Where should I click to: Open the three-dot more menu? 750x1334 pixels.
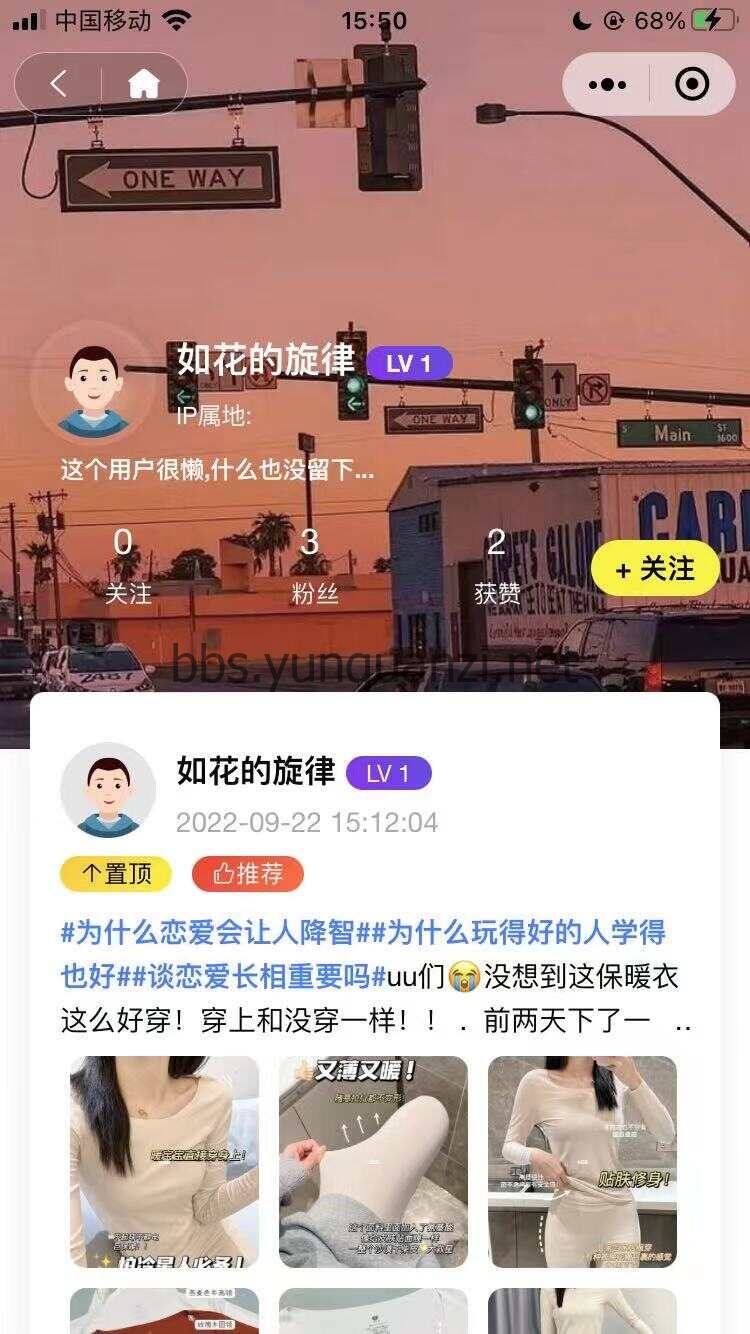tap(607, 84)
